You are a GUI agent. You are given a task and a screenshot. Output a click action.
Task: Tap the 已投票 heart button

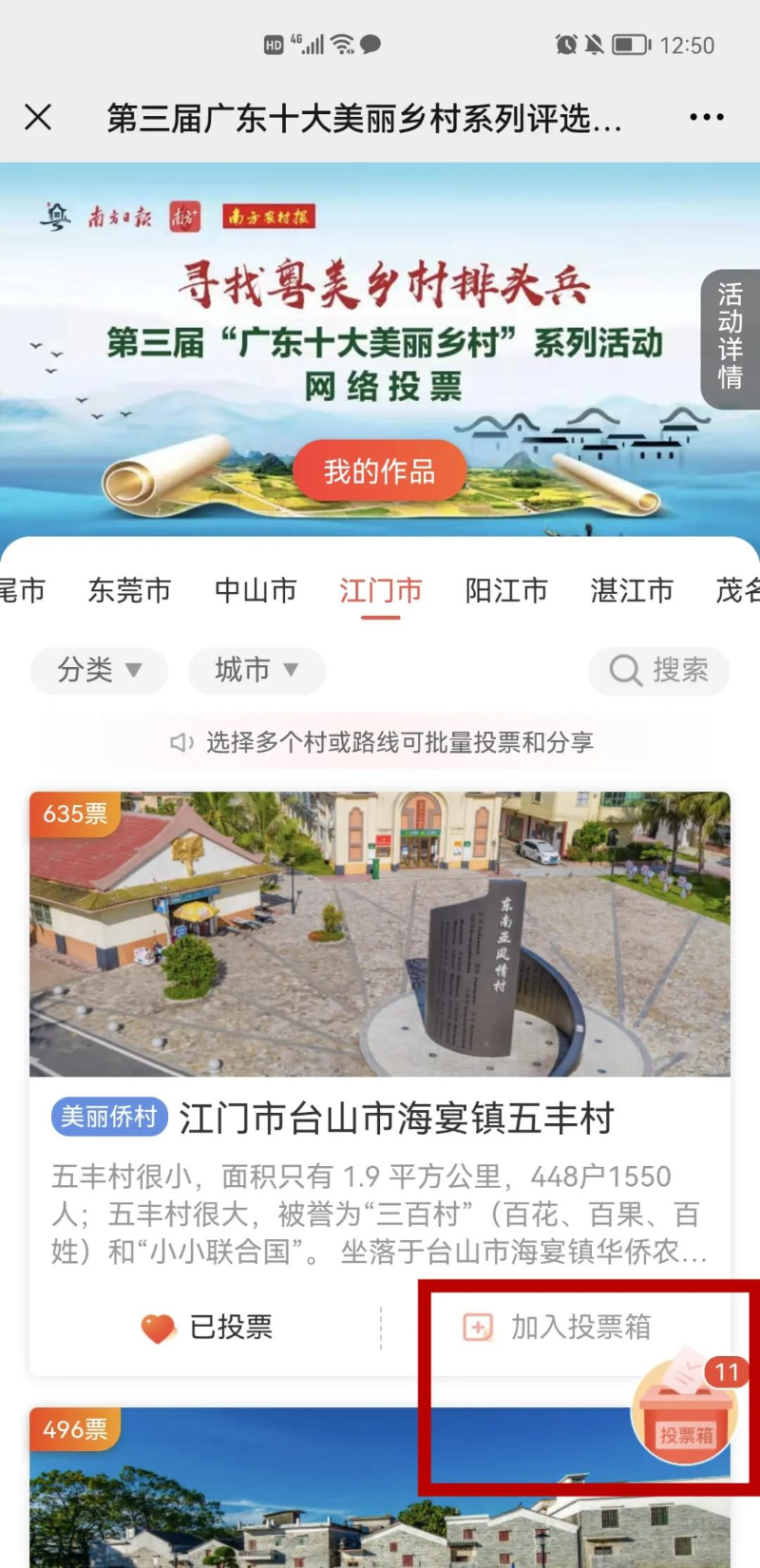(x=207, y=1327)
